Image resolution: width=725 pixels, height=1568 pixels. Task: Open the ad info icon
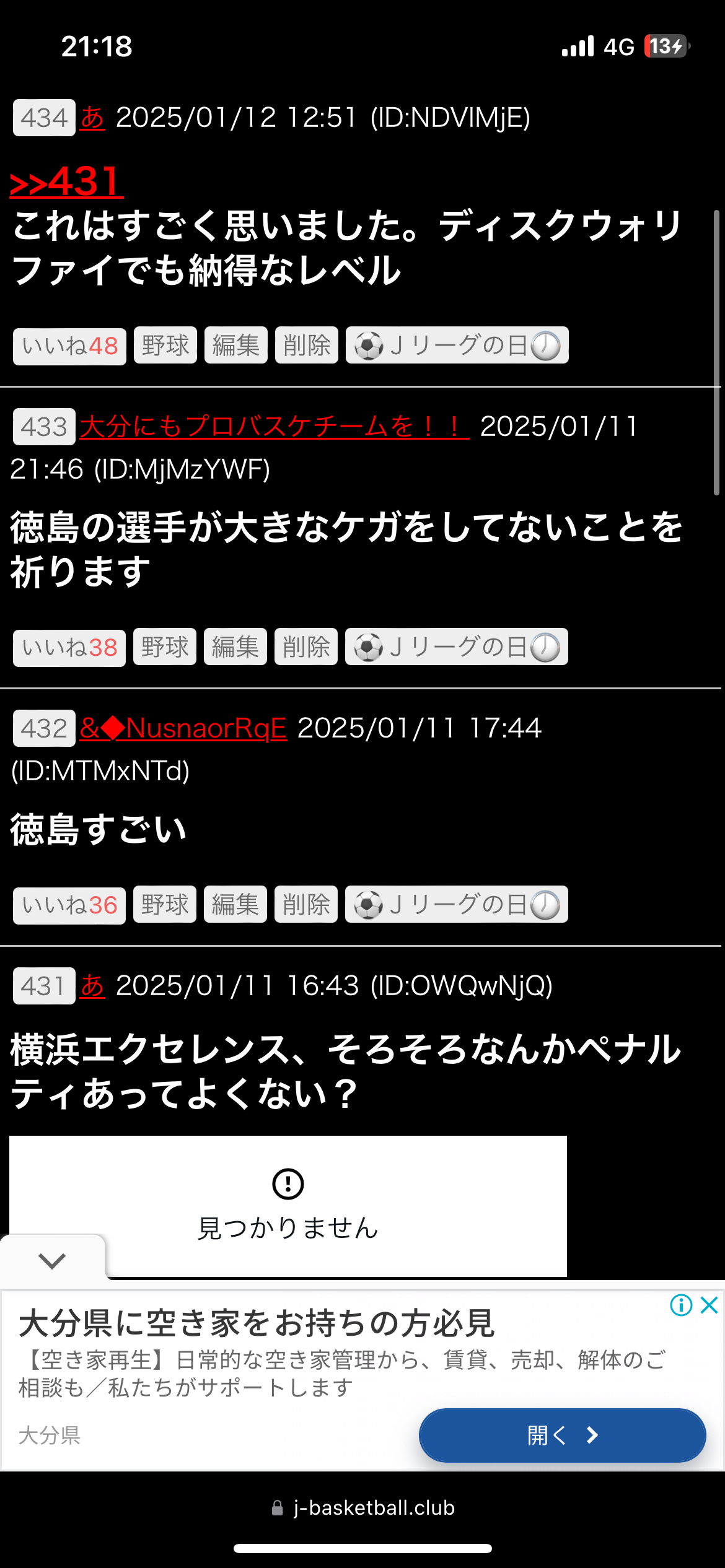pyautogui.click(x=681, y=1305)
